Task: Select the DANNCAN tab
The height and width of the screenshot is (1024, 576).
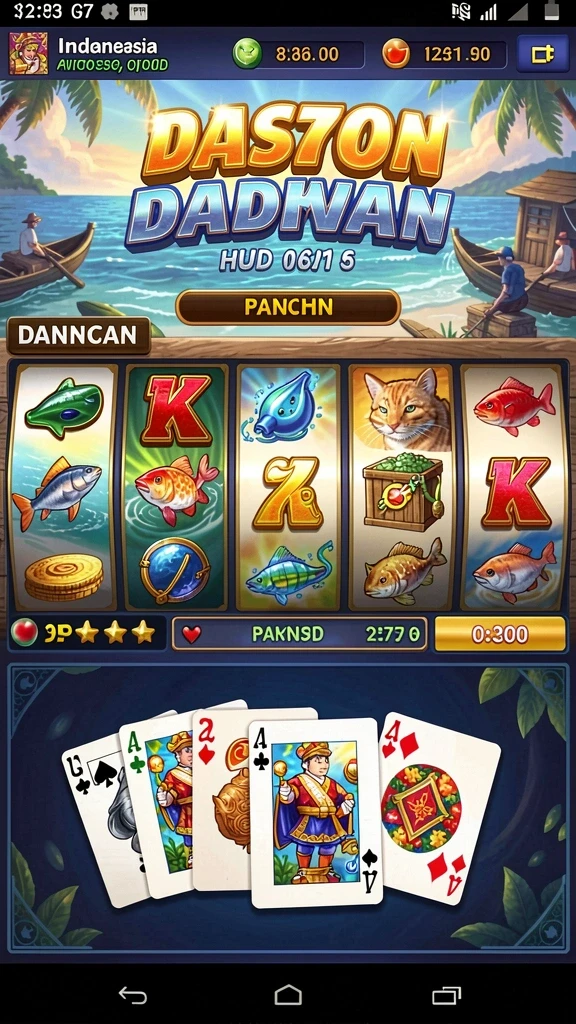Action: pyautogui.click(x=78, y=336)
